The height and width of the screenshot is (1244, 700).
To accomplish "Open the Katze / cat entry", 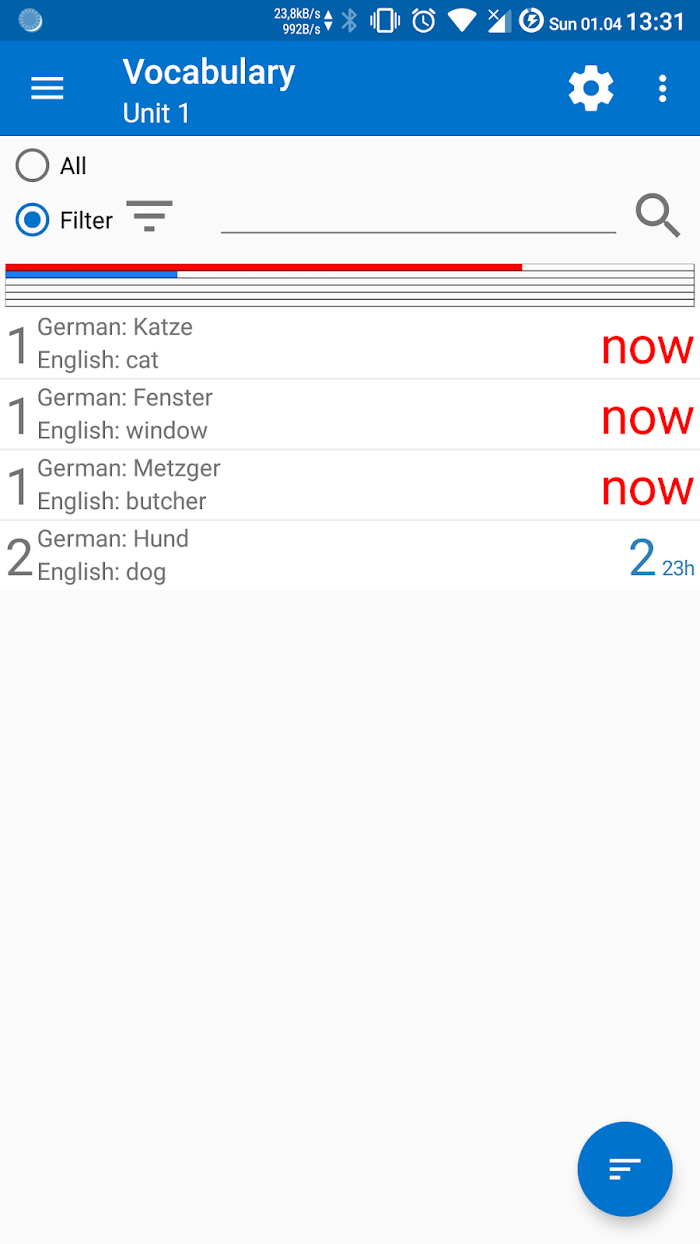I will pos(350,344).
